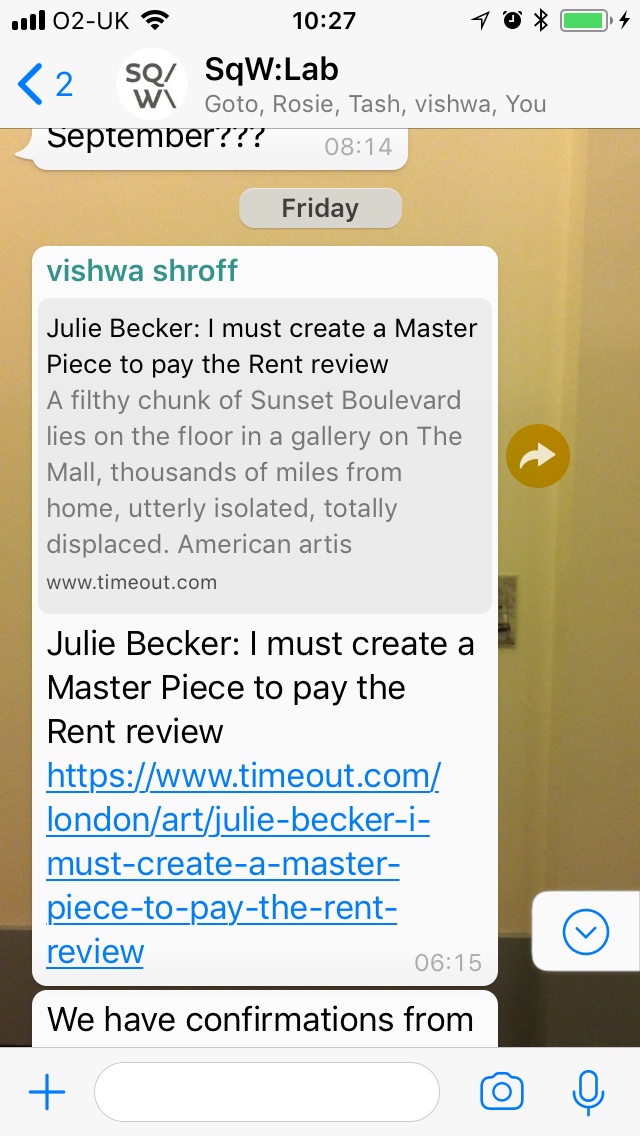The image size is (640, 1136).
Task: Open the camera to send a photo
Action: (502, 1092)
